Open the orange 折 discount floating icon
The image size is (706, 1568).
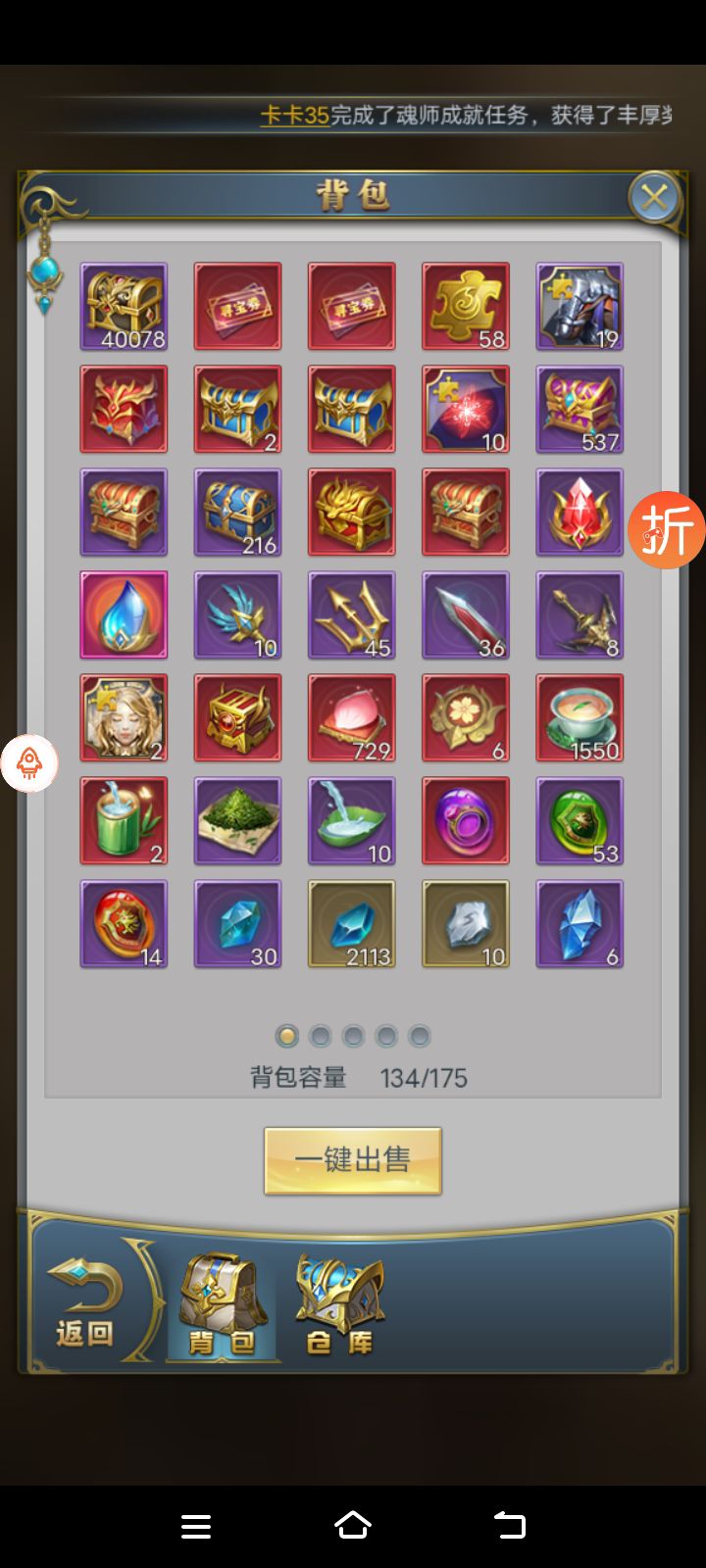click(x=667, y=530)
